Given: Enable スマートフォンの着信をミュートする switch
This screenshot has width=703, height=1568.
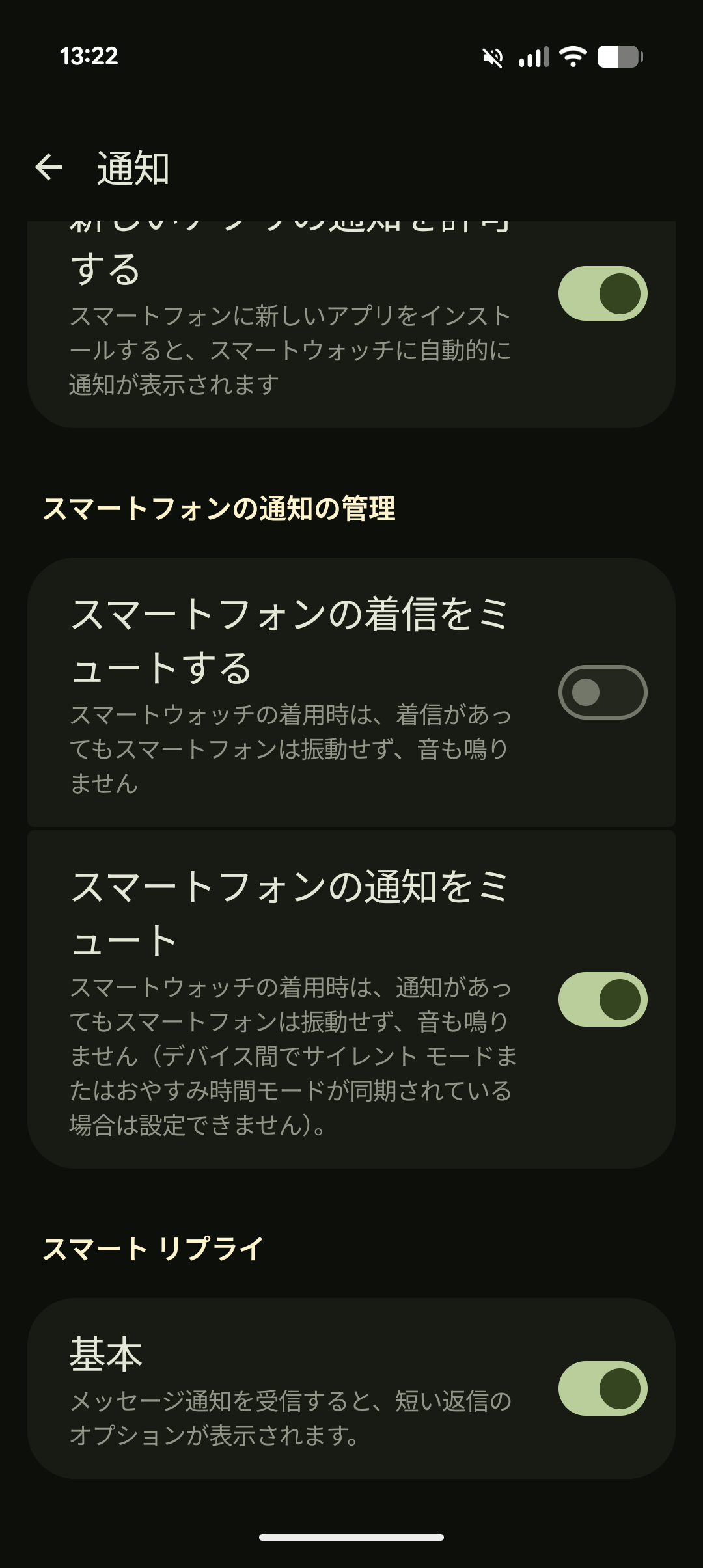Looking at the screenshot, I should point(602,692).
